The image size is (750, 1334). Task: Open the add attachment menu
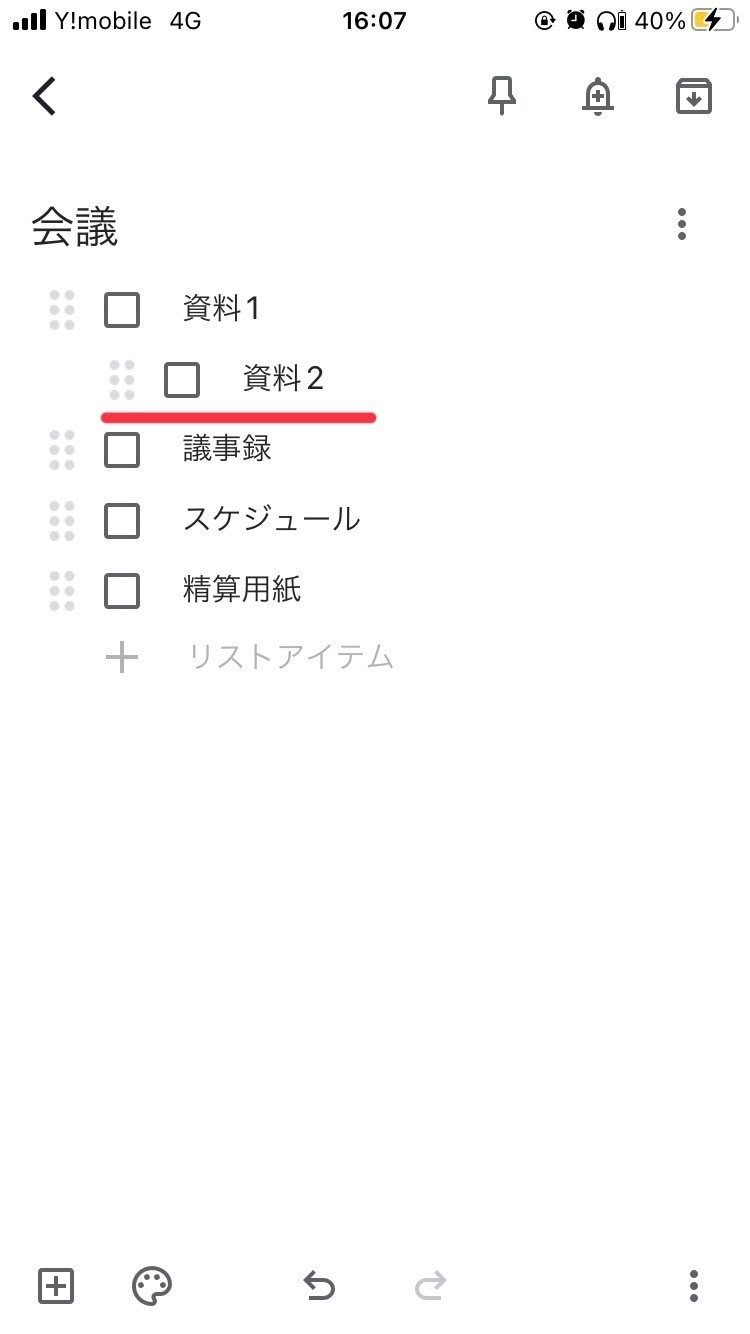[x=56, y=1285]
